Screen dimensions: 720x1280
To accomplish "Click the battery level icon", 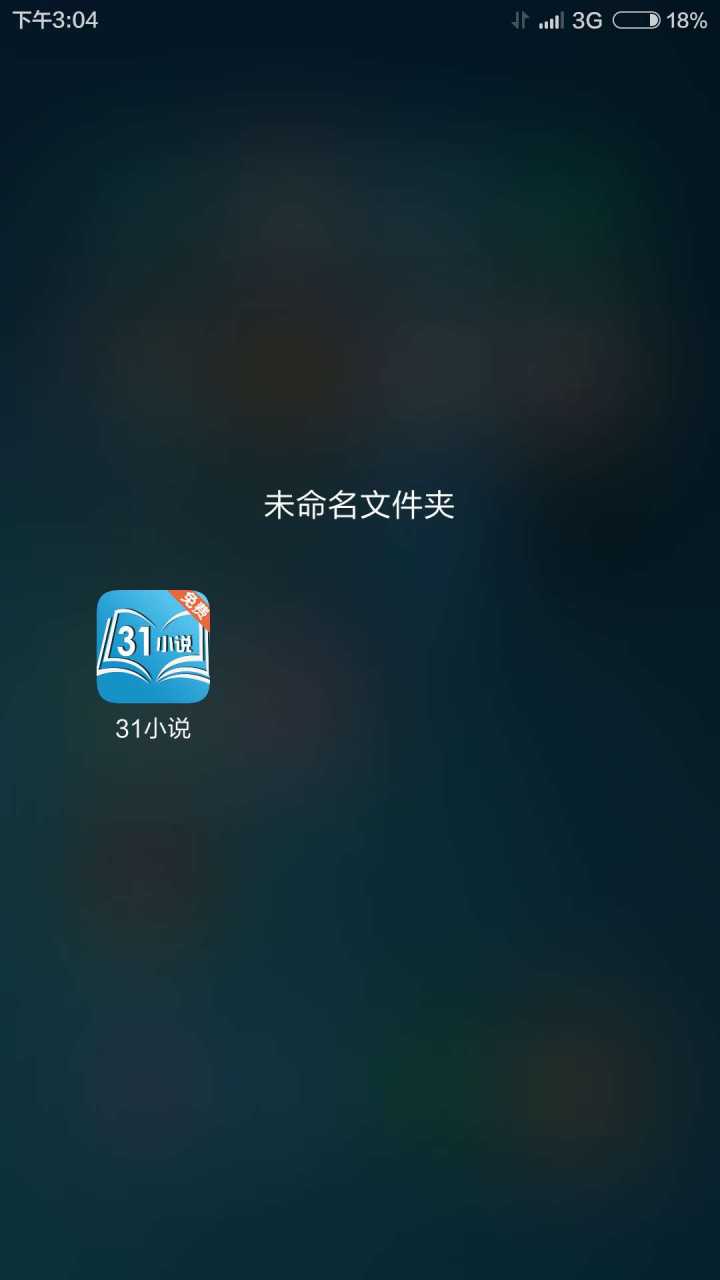I will (634, 19).
